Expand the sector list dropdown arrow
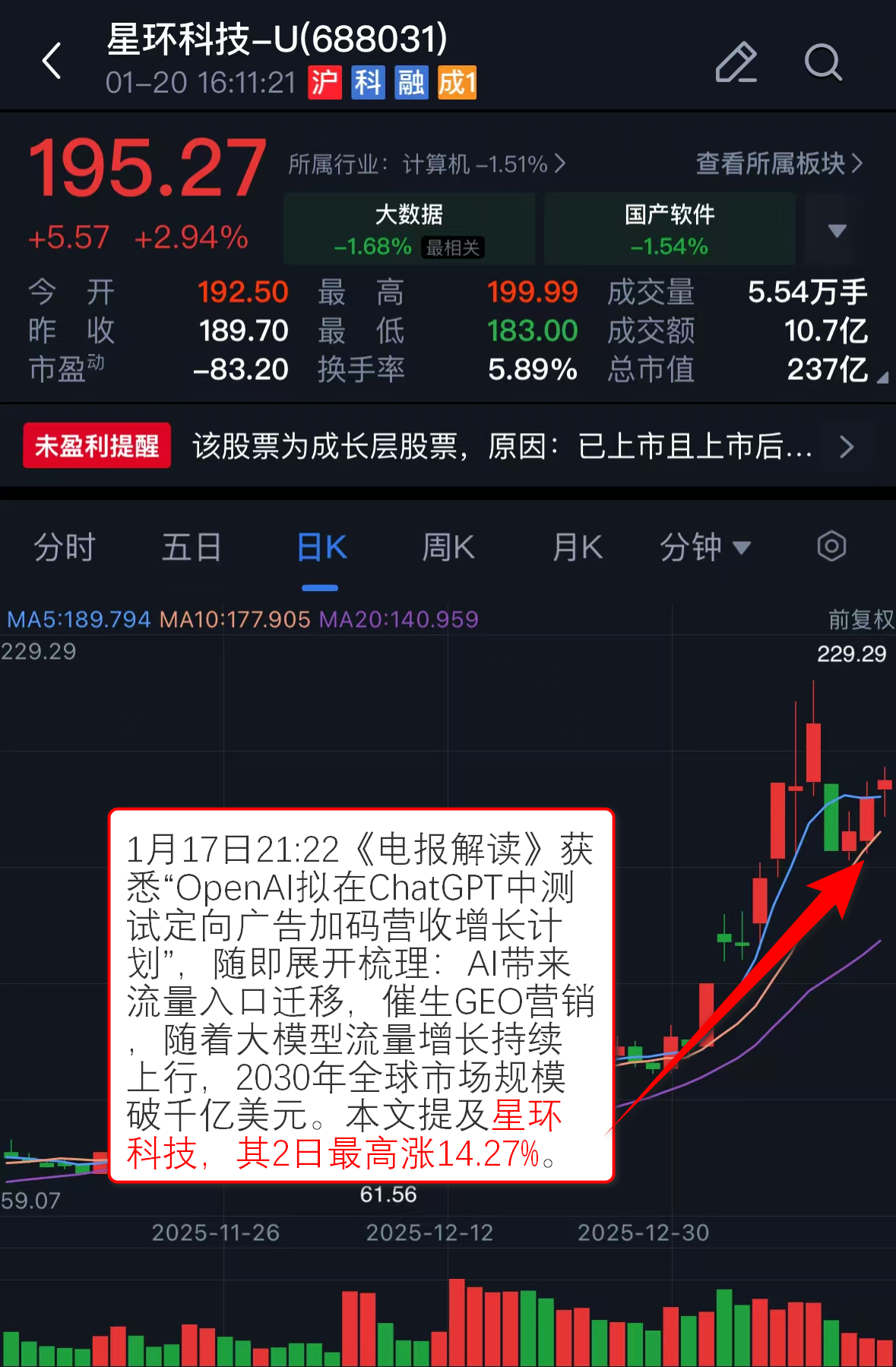The width and height of the screenshot is (896, 1367). point(837,230)
